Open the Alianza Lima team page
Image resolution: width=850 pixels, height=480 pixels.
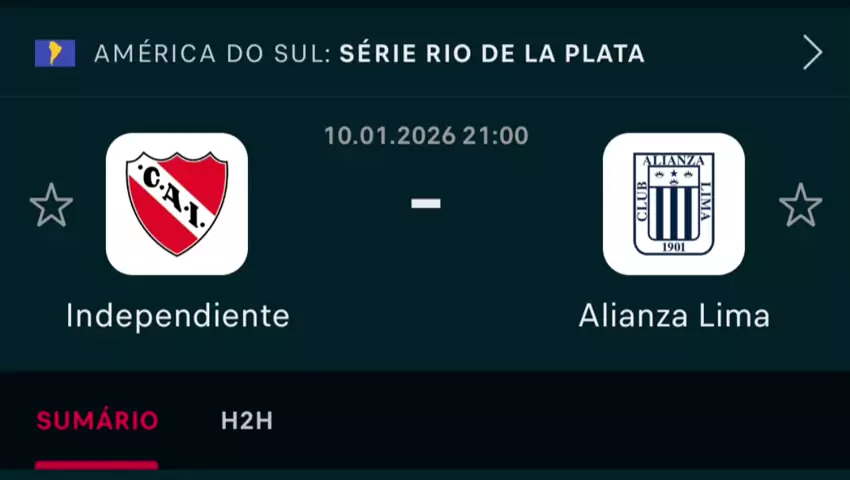pyautogui.click(x=673, y=204)
